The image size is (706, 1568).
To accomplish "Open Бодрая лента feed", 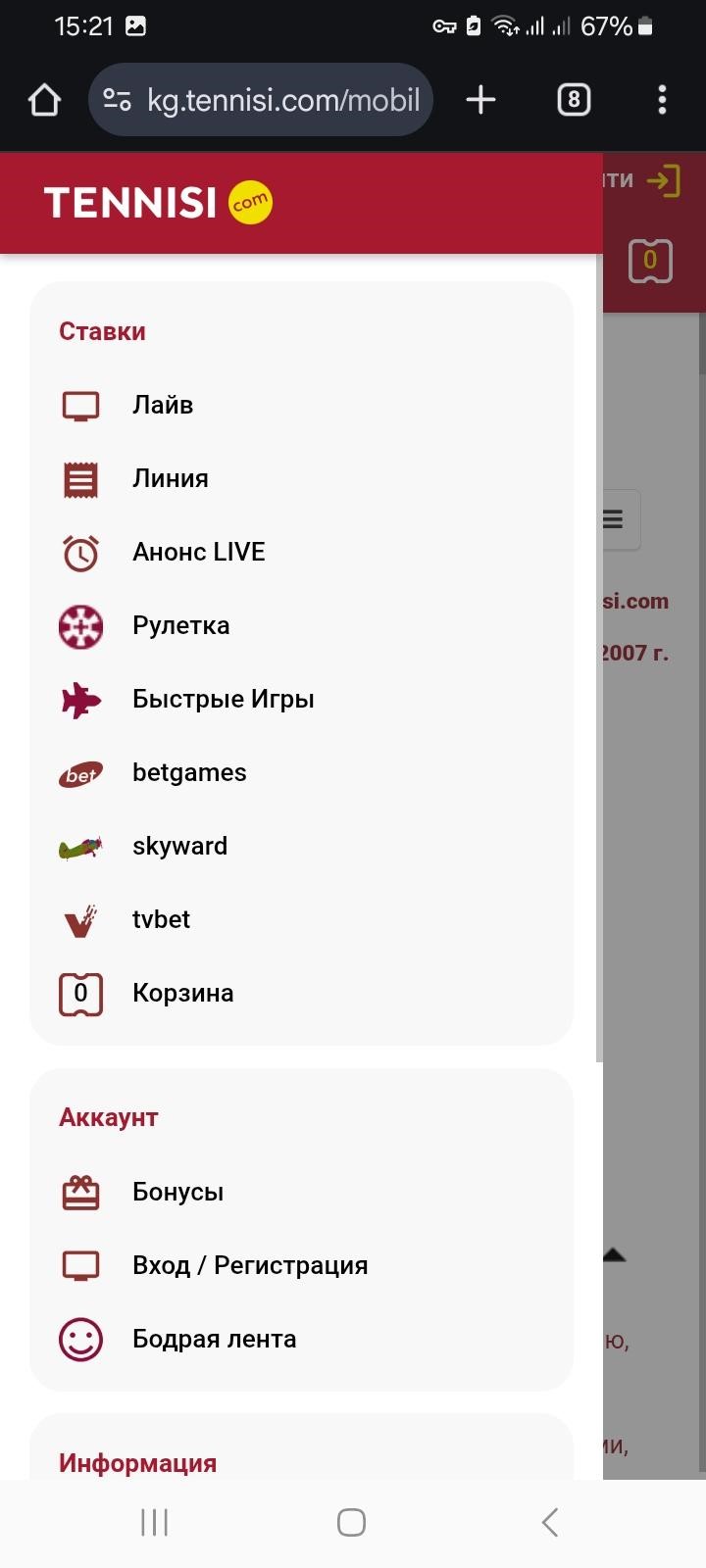I will (x=214, y=1339).
